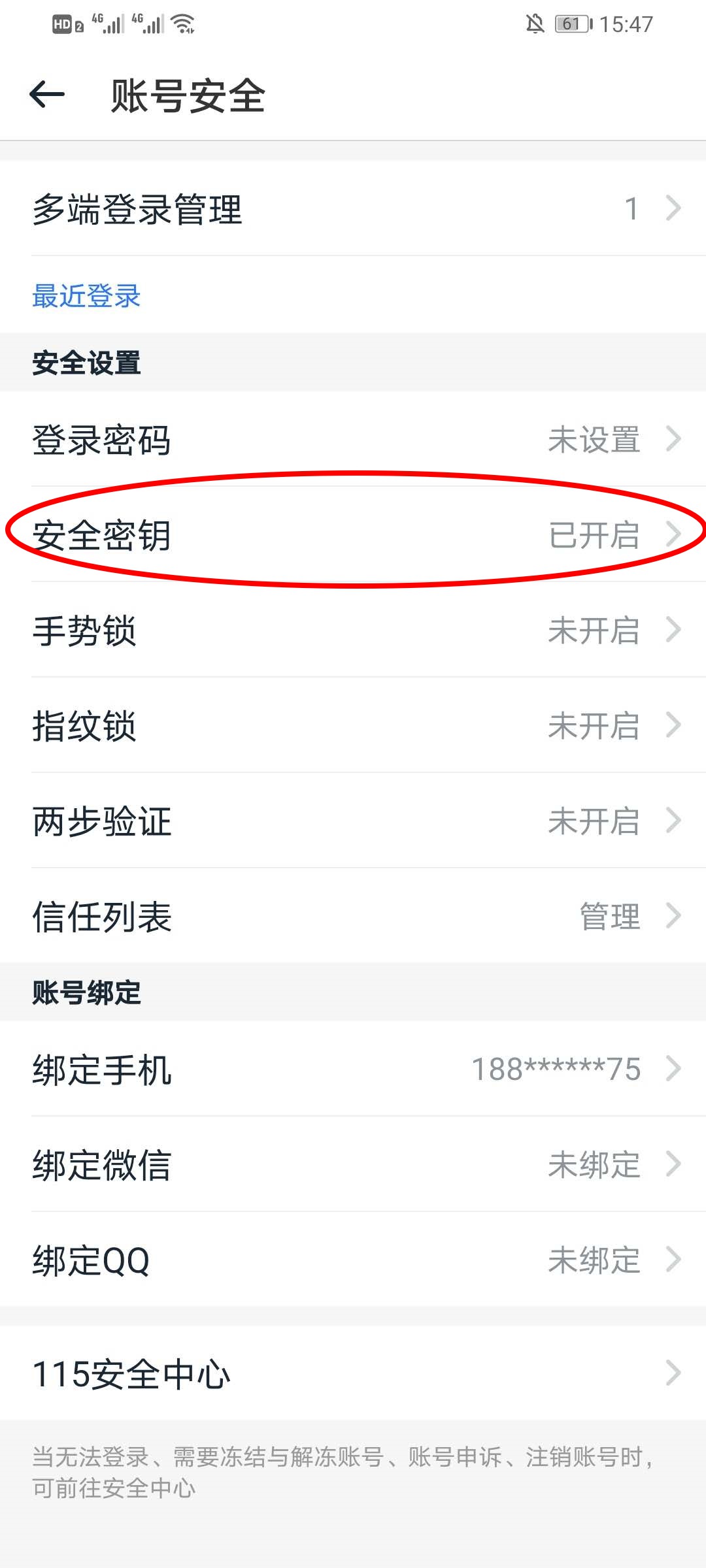Open 手势锁 settings
The height and width of the screenshot is (1568, 706).
(353, 630)
